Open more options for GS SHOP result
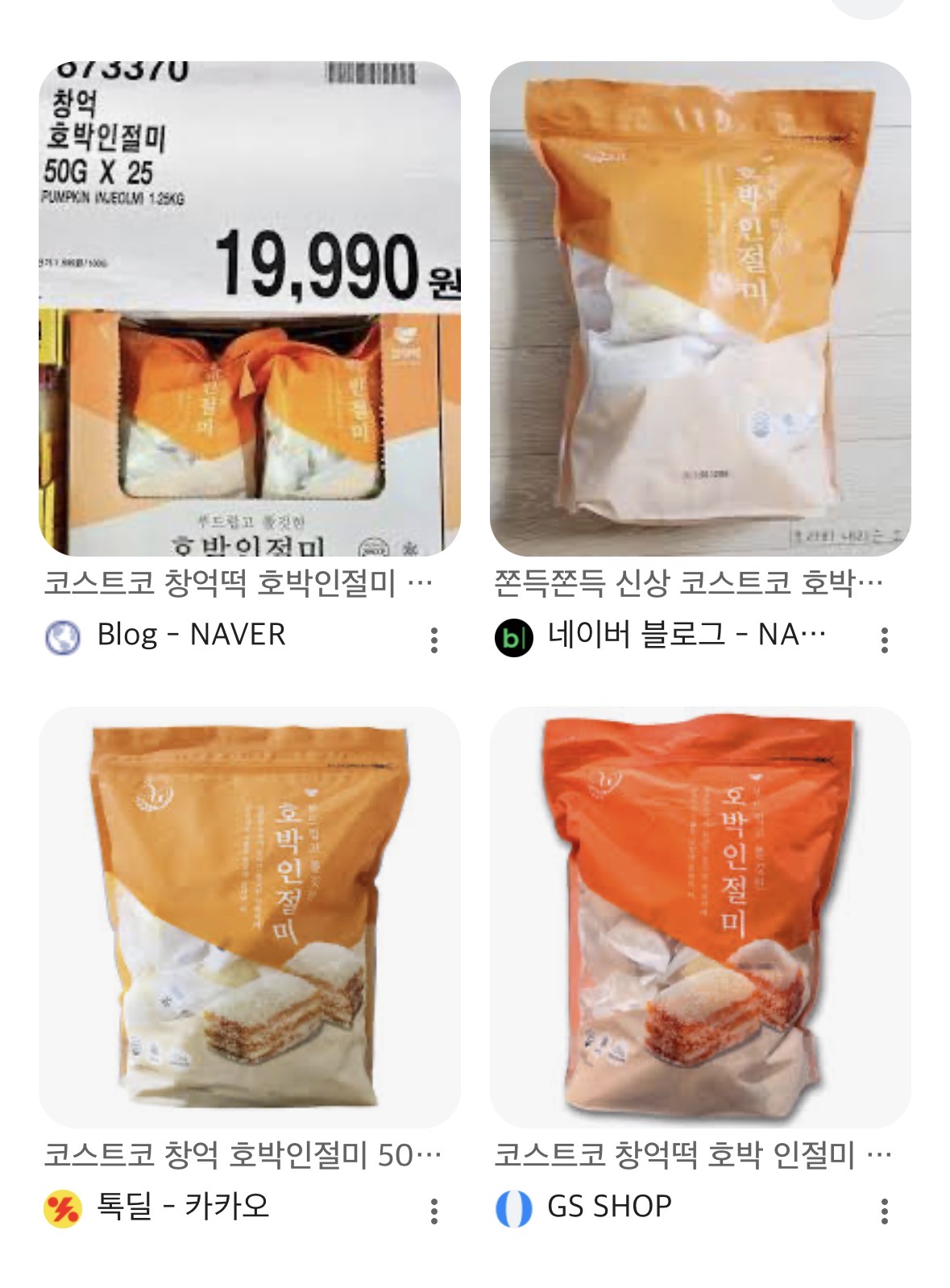 (x=884, y=1210)
